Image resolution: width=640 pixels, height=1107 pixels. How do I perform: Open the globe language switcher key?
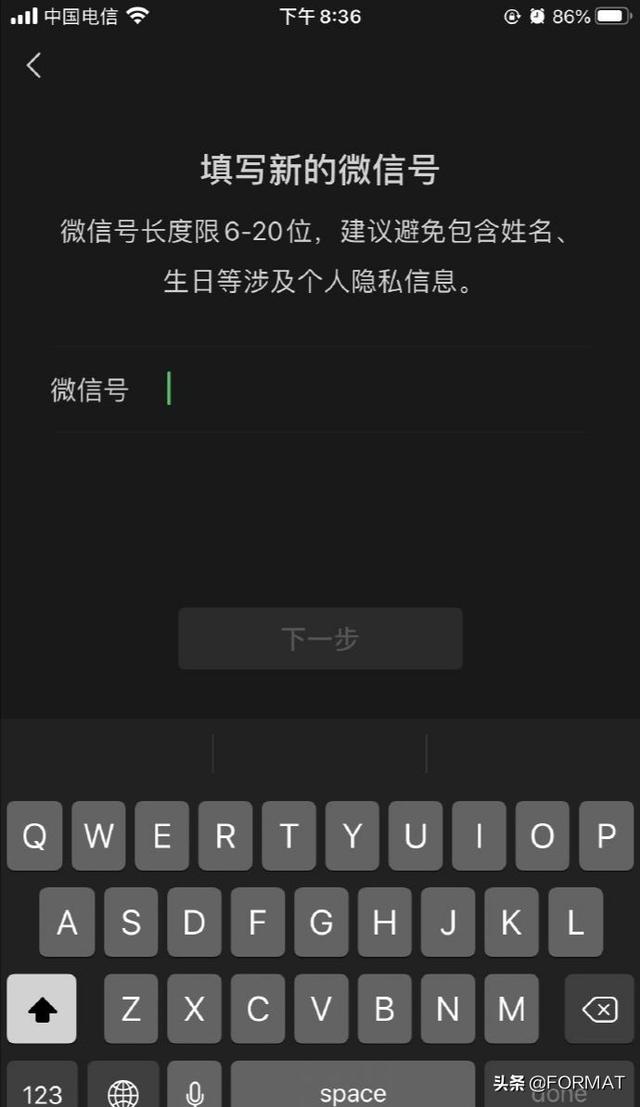124,1090
